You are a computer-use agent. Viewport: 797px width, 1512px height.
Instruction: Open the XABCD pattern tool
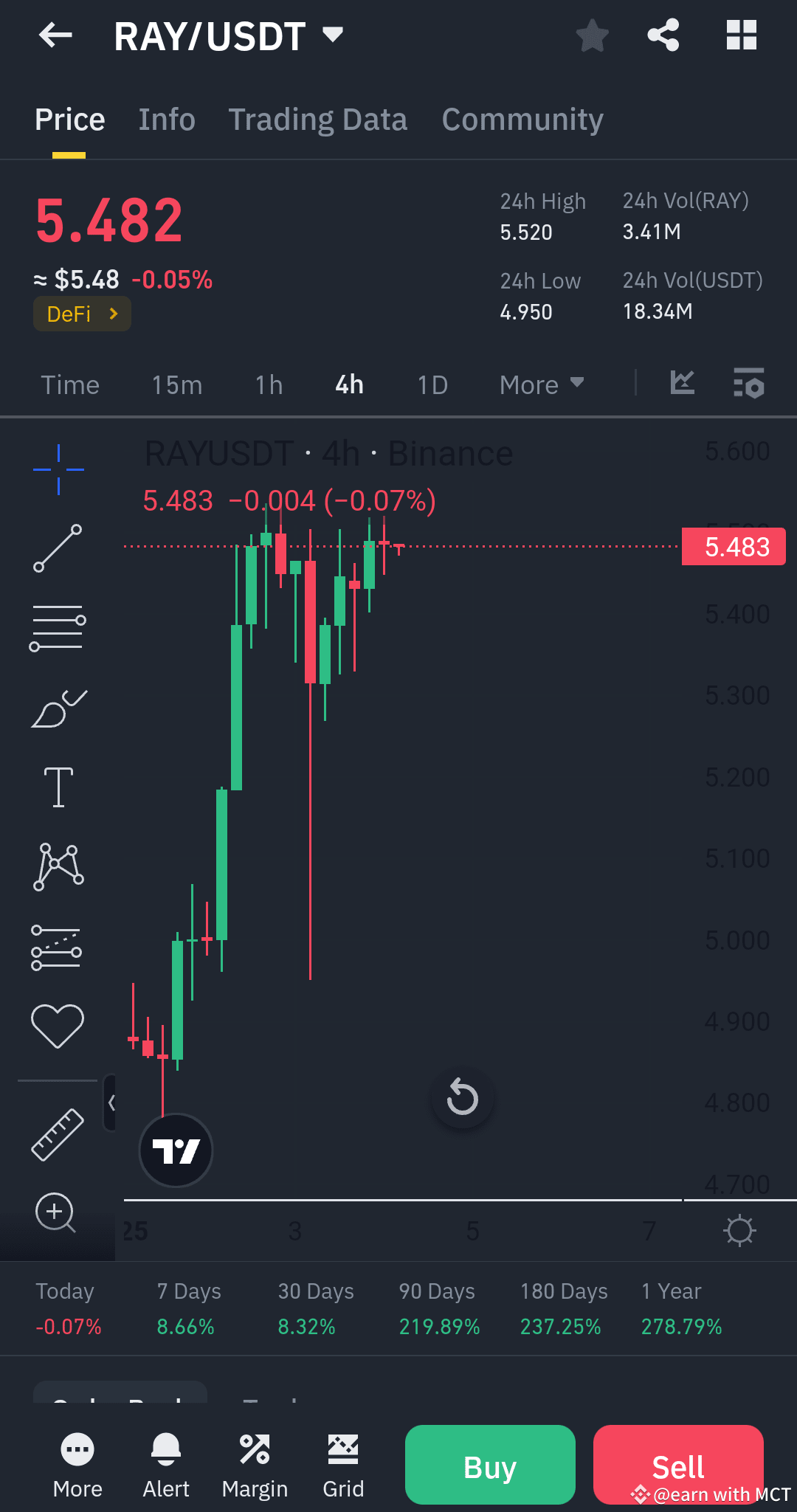click(58, 866)
